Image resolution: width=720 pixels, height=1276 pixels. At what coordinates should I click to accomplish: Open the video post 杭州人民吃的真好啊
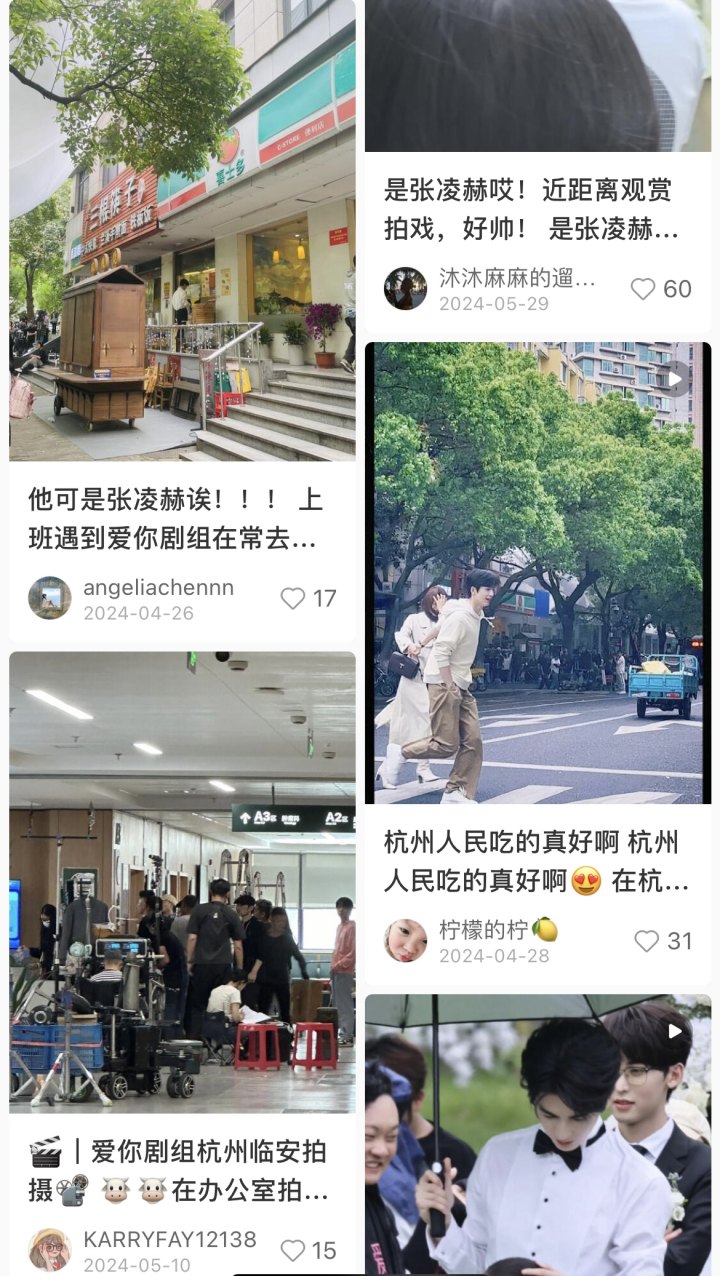(x=537, y=574)
